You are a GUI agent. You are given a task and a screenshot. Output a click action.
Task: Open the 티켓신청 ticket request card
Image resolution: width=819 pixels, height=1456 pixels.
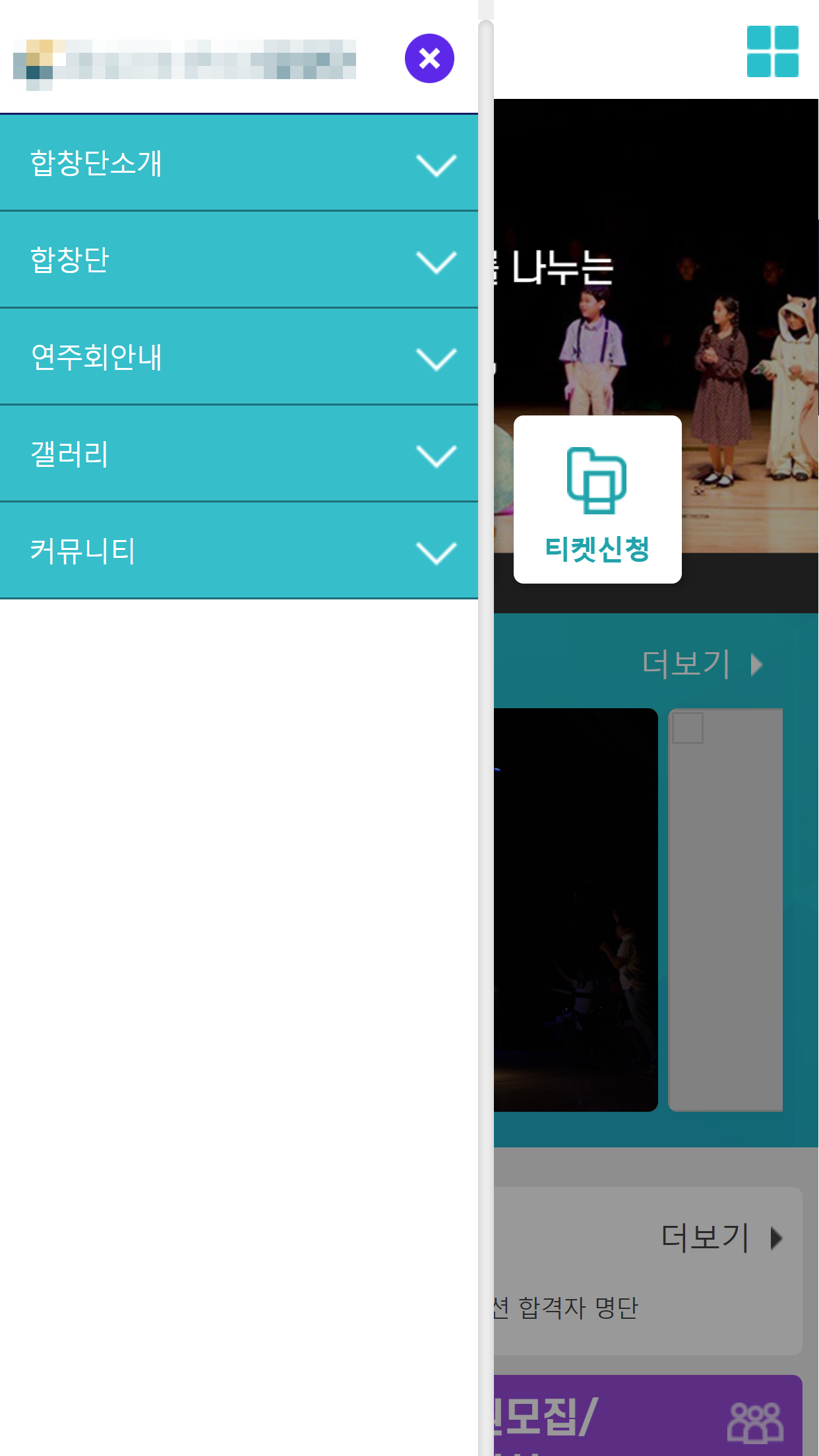597,500
